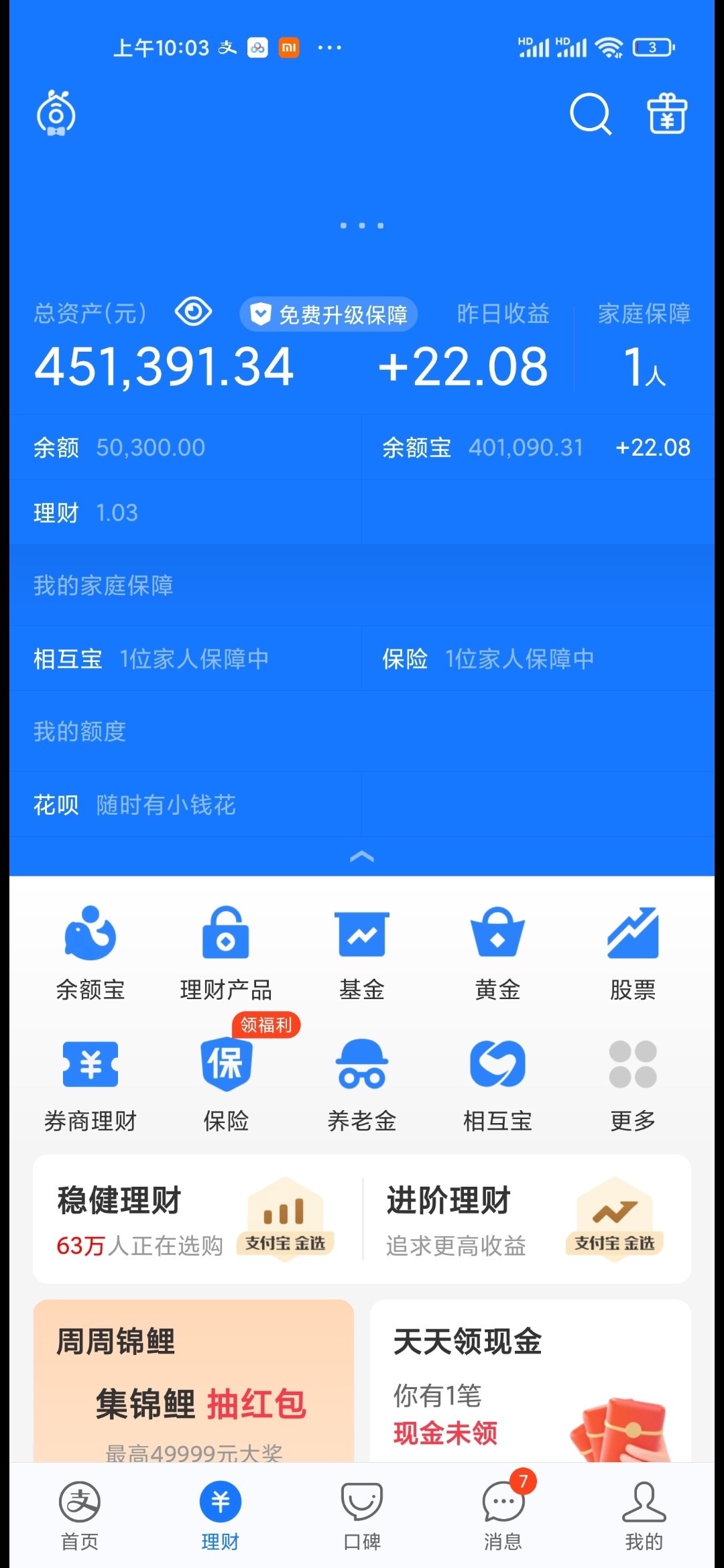Collapse the asset details panel
724x1568 pixels.
pos(362,856)
